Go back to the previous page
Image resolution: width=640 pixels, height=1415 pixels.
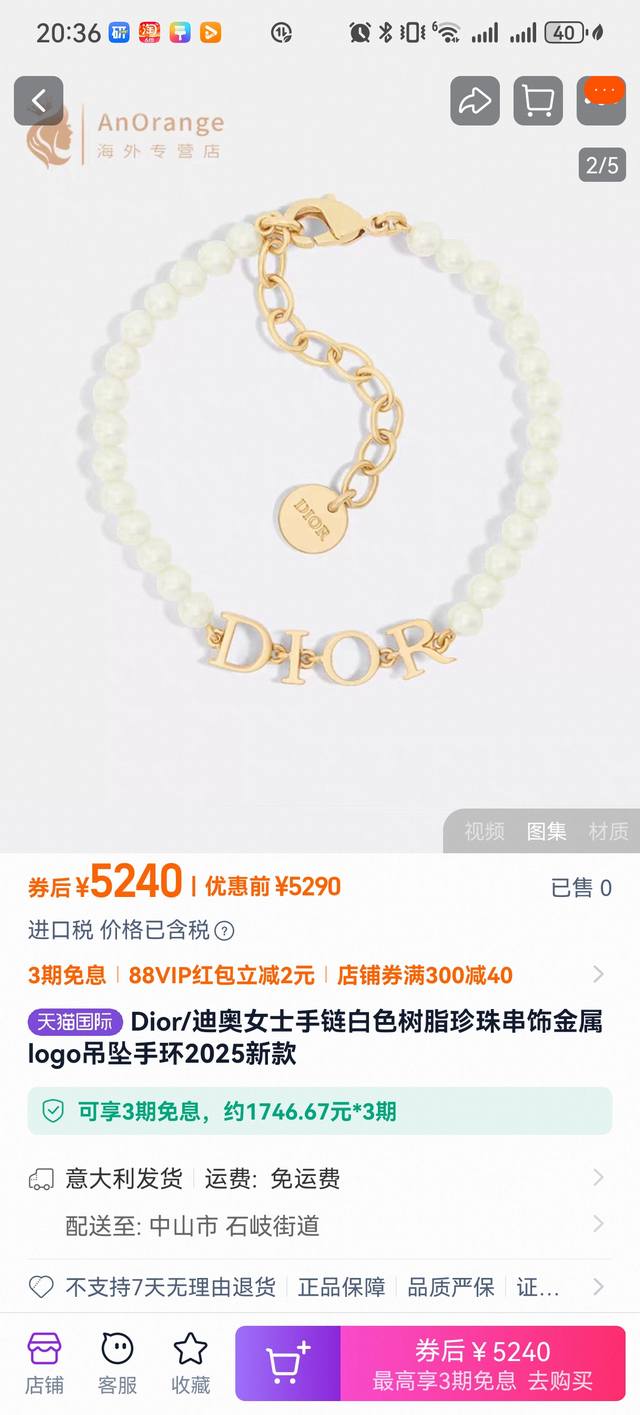pyautogui.click(x=38, y=100)
